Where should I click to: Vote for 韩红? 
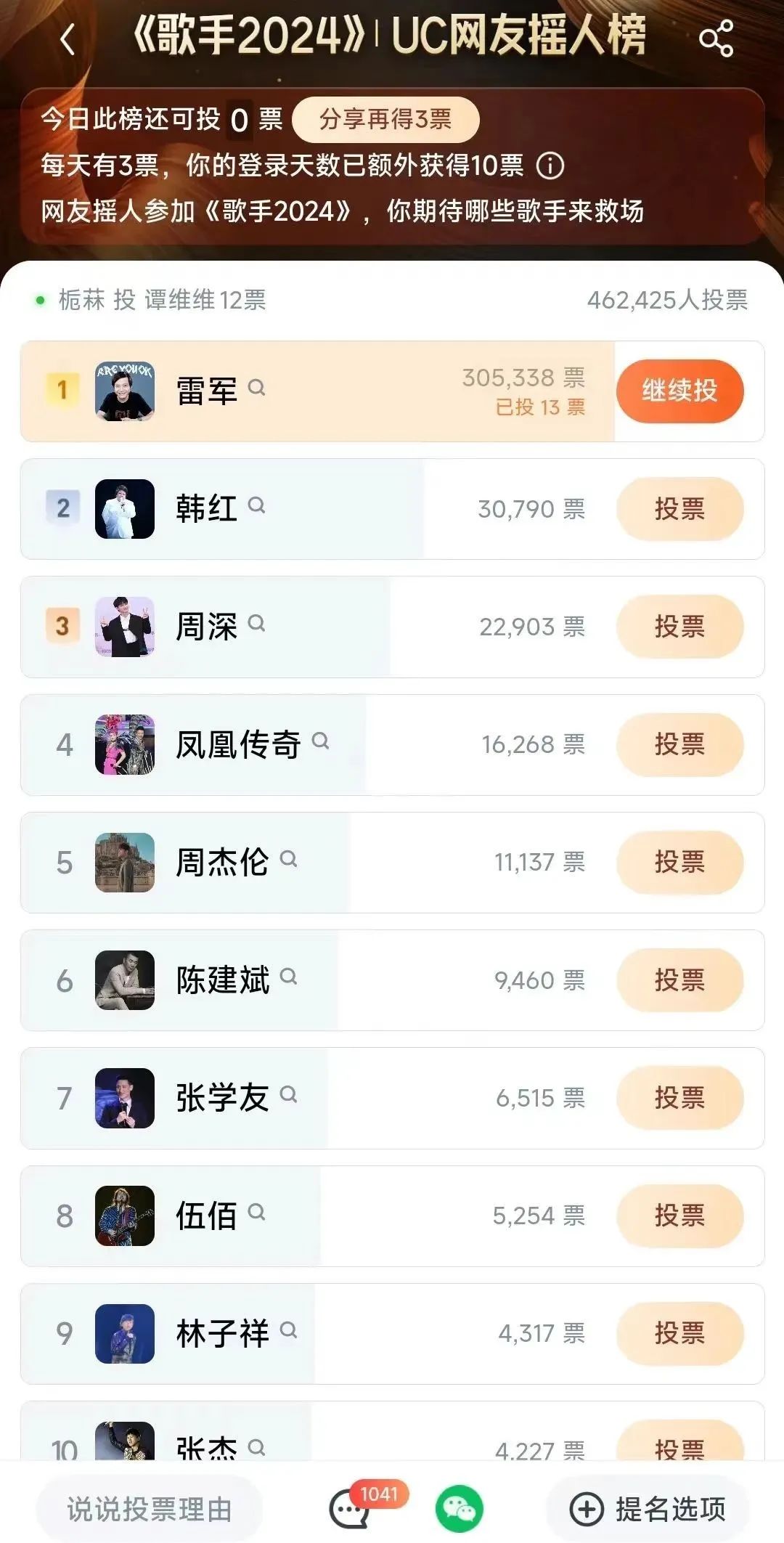(x=679, y=509)
